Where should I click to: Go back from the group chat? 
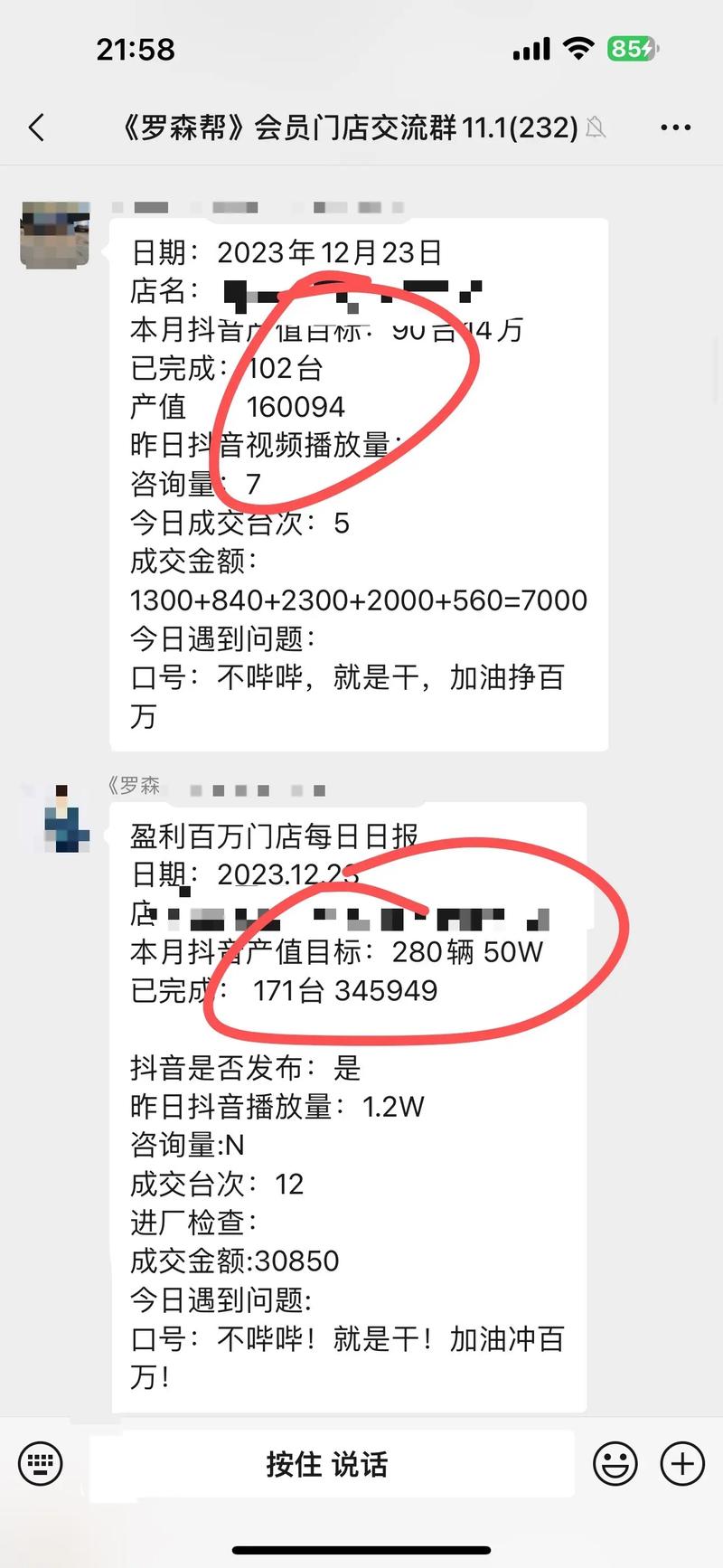pos(36,128)
